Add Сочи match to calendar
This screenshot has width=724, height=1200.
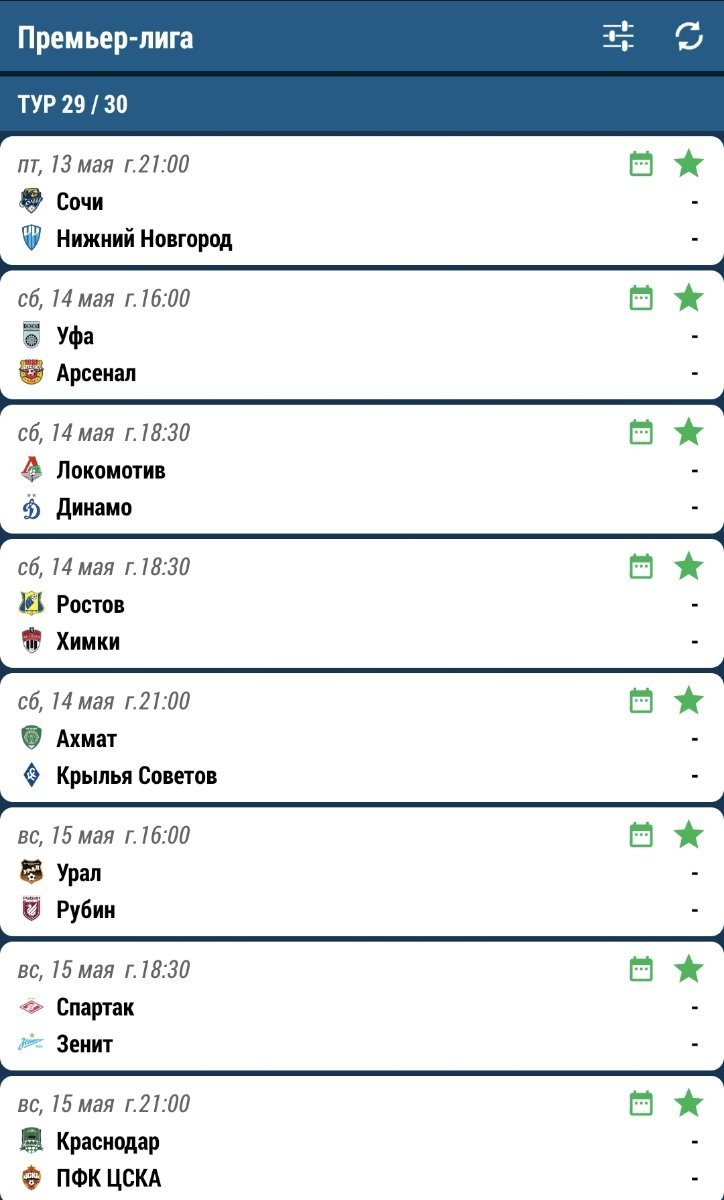coord(641,163)
